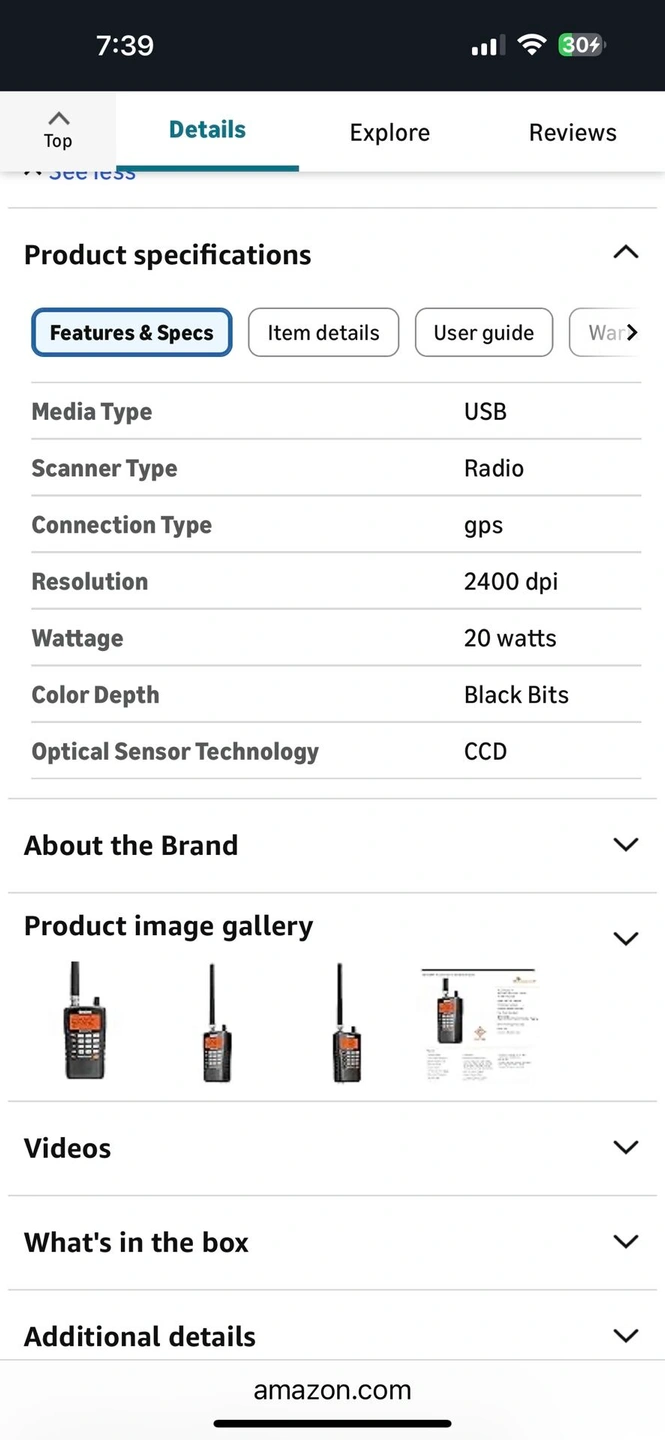The width and height of the screenshot is (665, 1440).
Task: Switch to the Reviews tab
Action: 572,132
